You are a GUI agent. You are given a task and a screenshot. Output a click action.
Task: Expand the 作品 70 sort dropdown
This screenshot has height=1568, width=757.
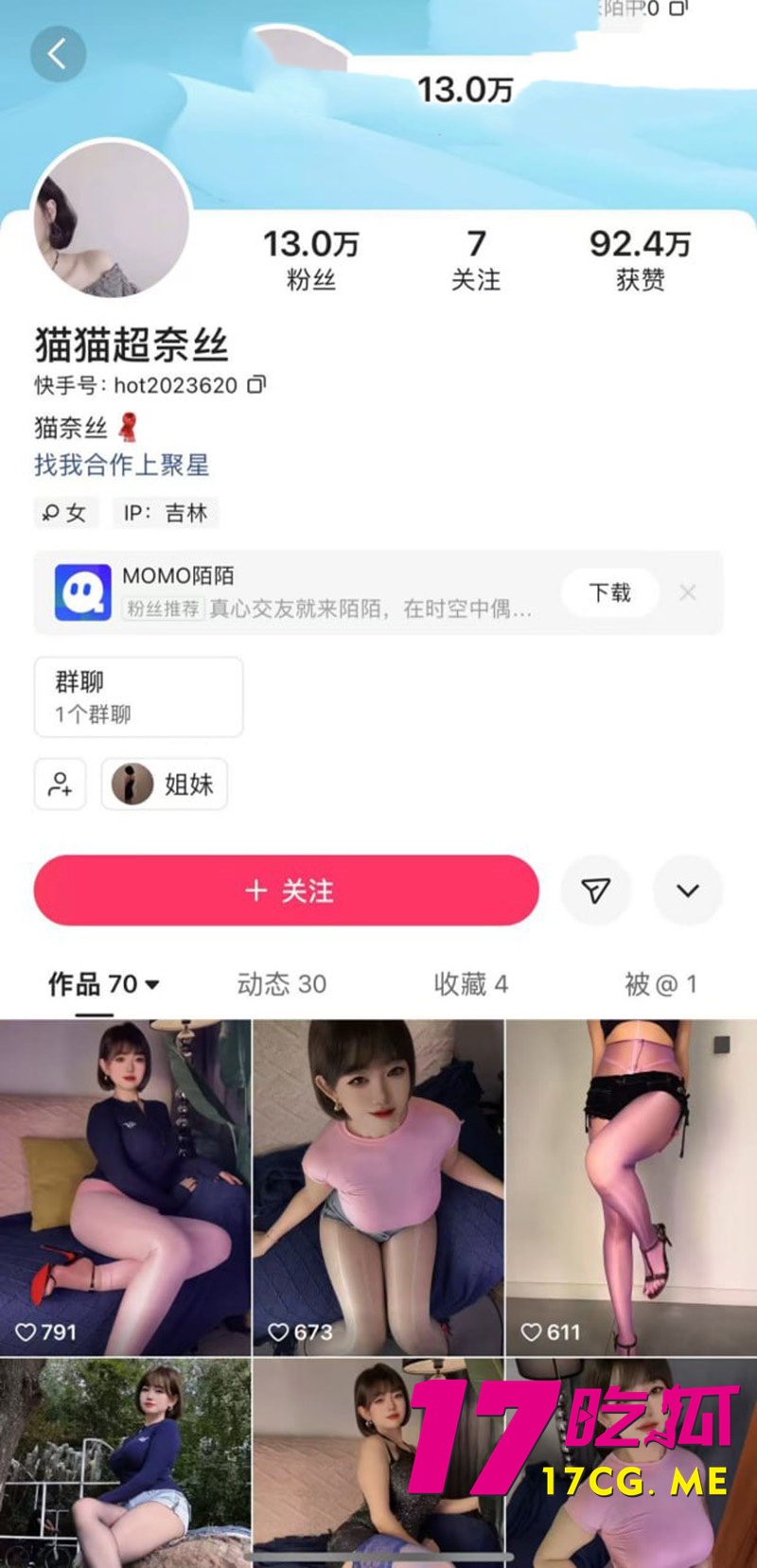(x=104, y=984)
